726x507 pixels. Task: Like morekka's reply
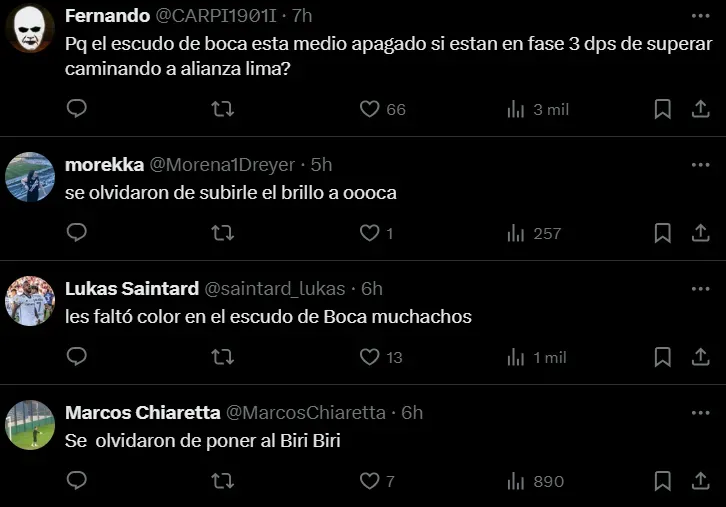[x=370, y=233]
